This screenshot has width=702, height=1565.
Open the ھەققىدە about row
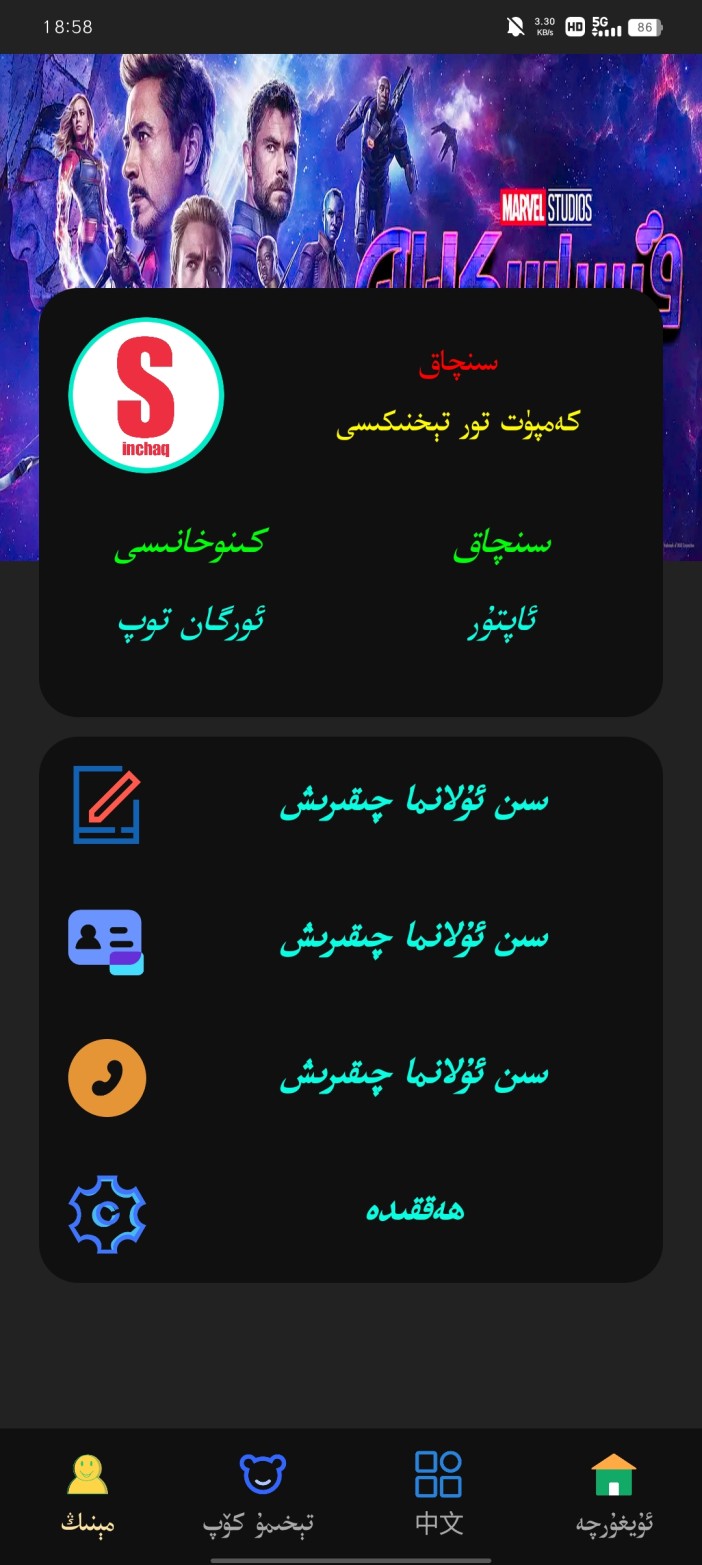pyautogui.click(x=350, y=1213)
